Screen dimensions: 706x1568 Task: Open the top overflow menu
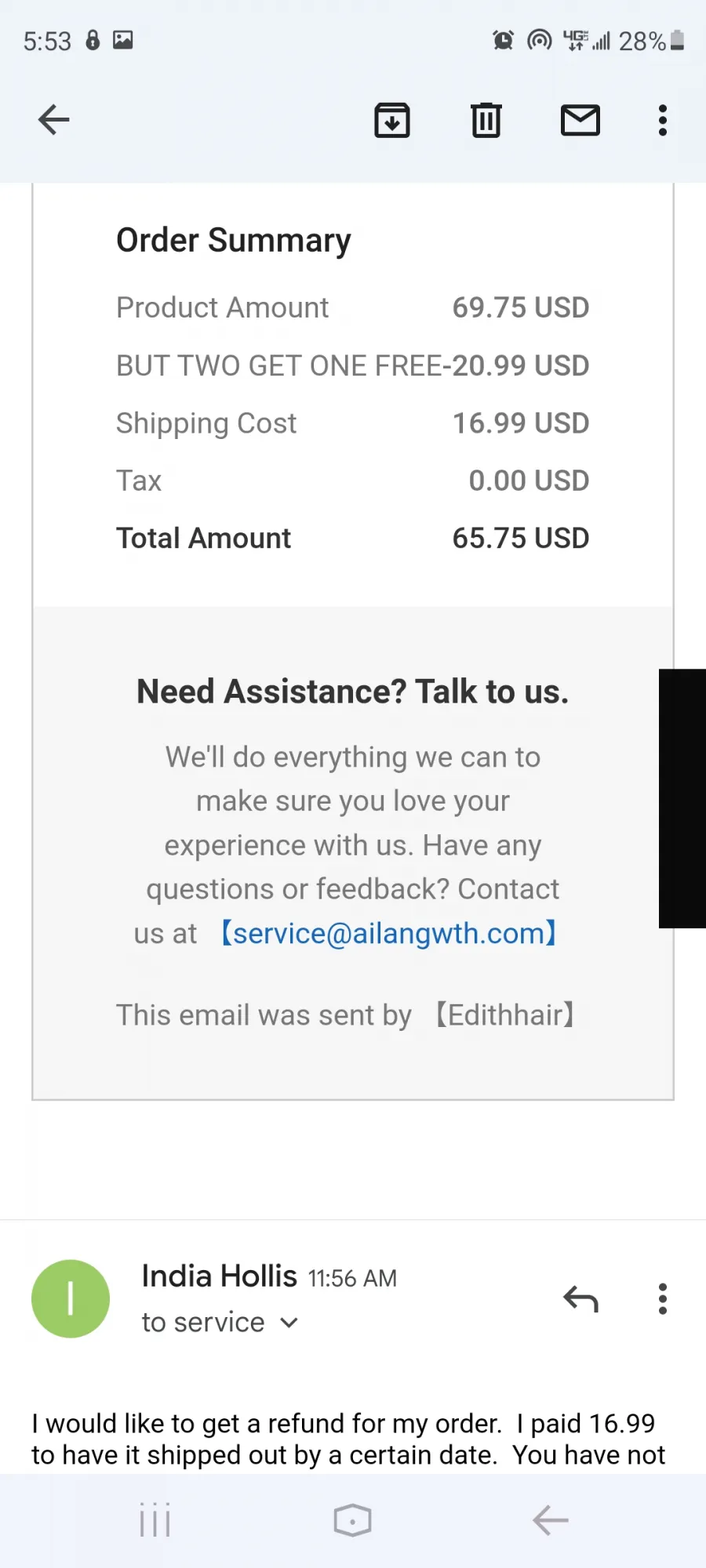[x=663, y=120]
